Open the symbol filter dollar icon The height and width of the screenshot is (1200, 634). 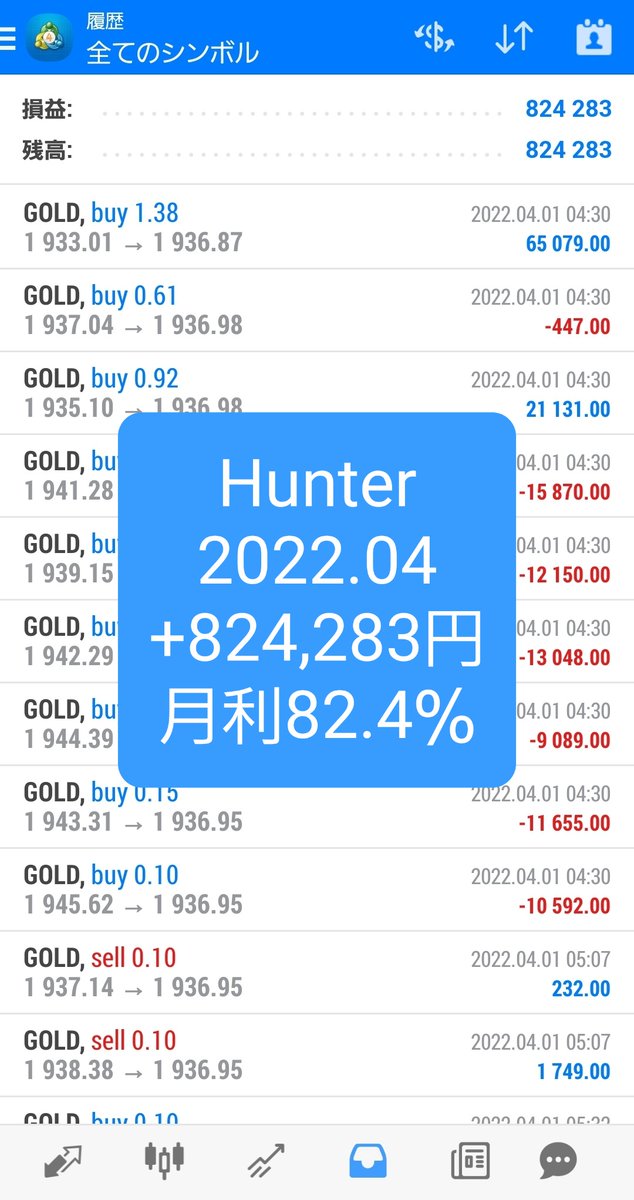(x=435, y=38)
